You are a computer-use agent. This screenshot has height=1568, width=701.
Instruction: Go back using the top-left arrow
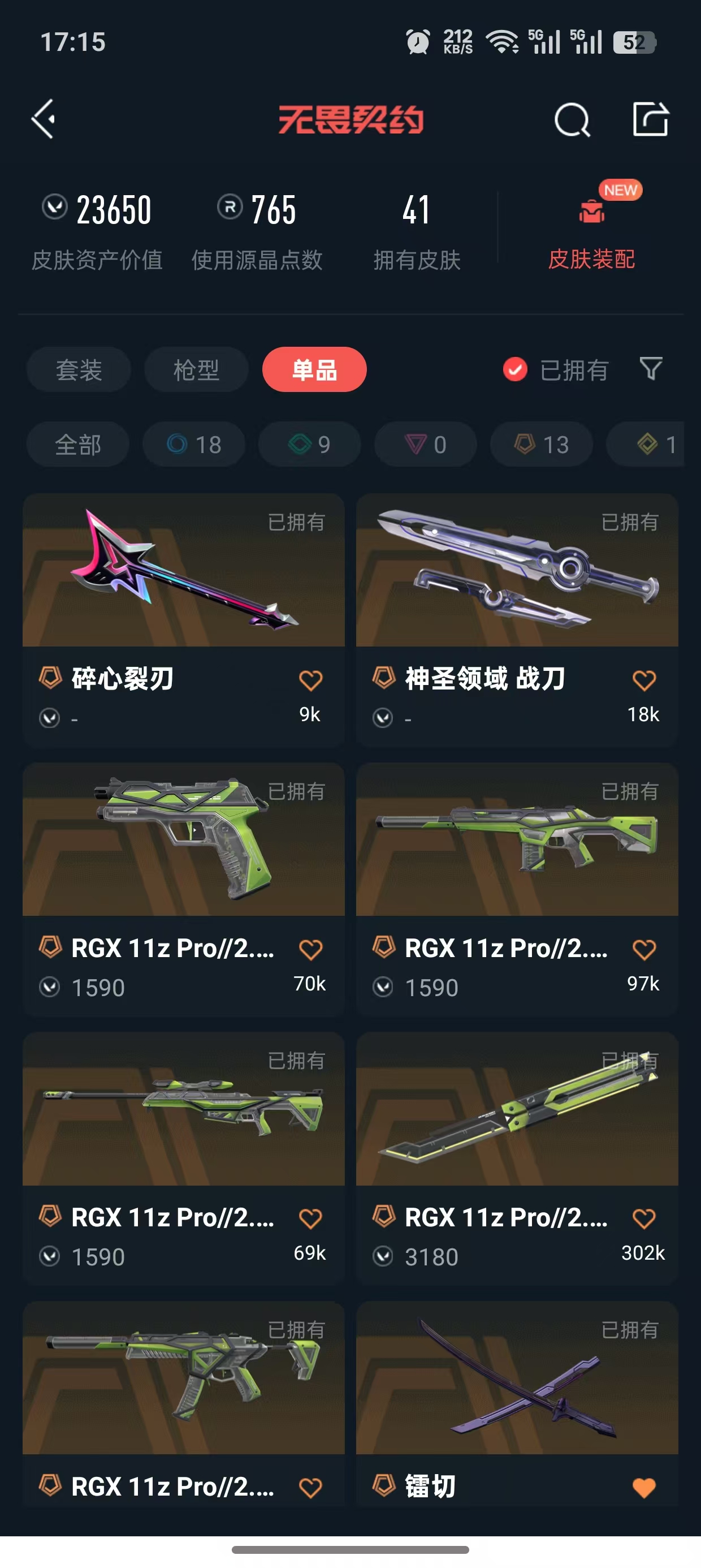click(44, 119)
